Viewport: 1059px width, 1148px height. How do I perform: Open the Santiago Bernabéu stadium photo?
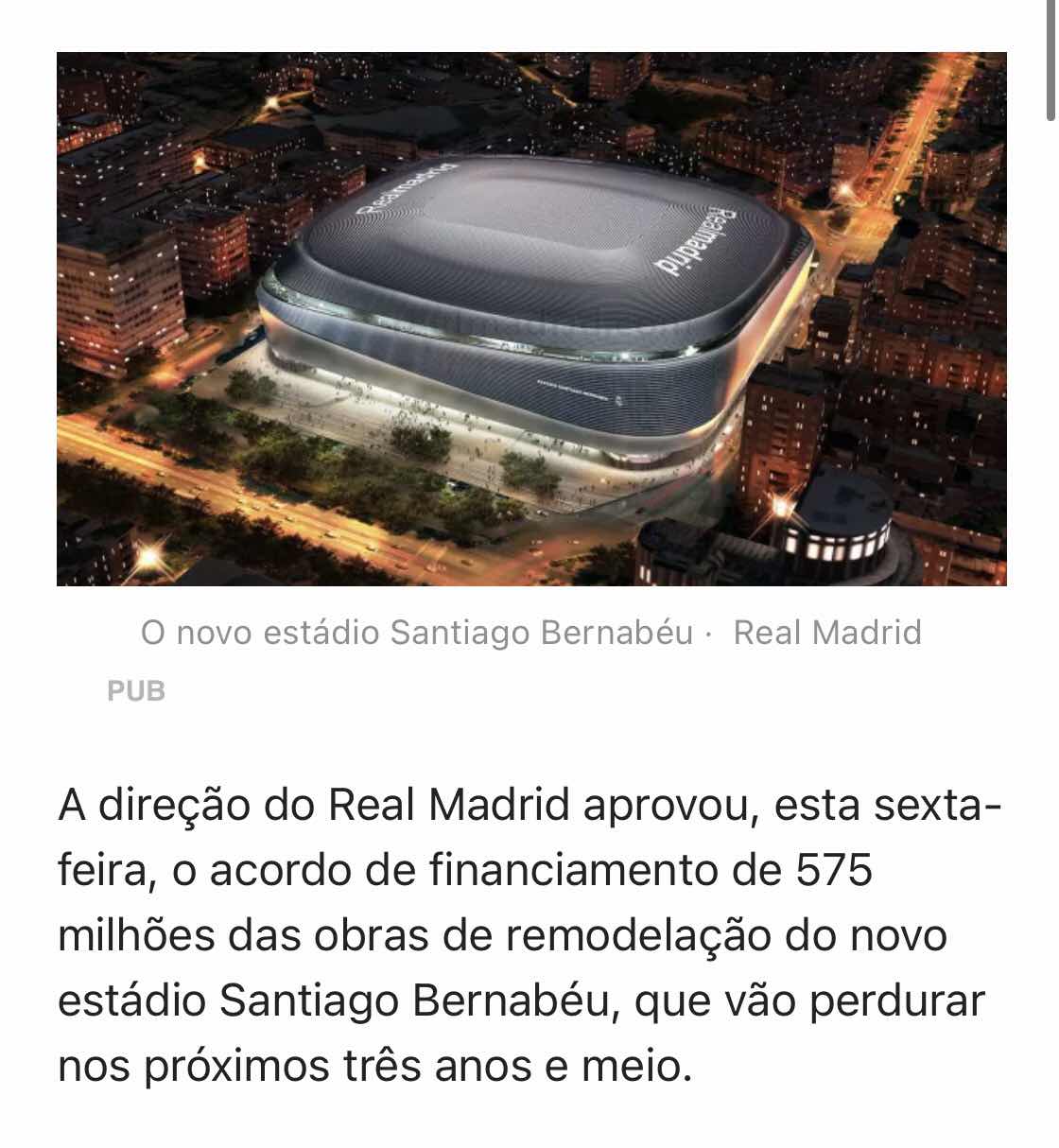pyautogui.click(x=531, y=319)
